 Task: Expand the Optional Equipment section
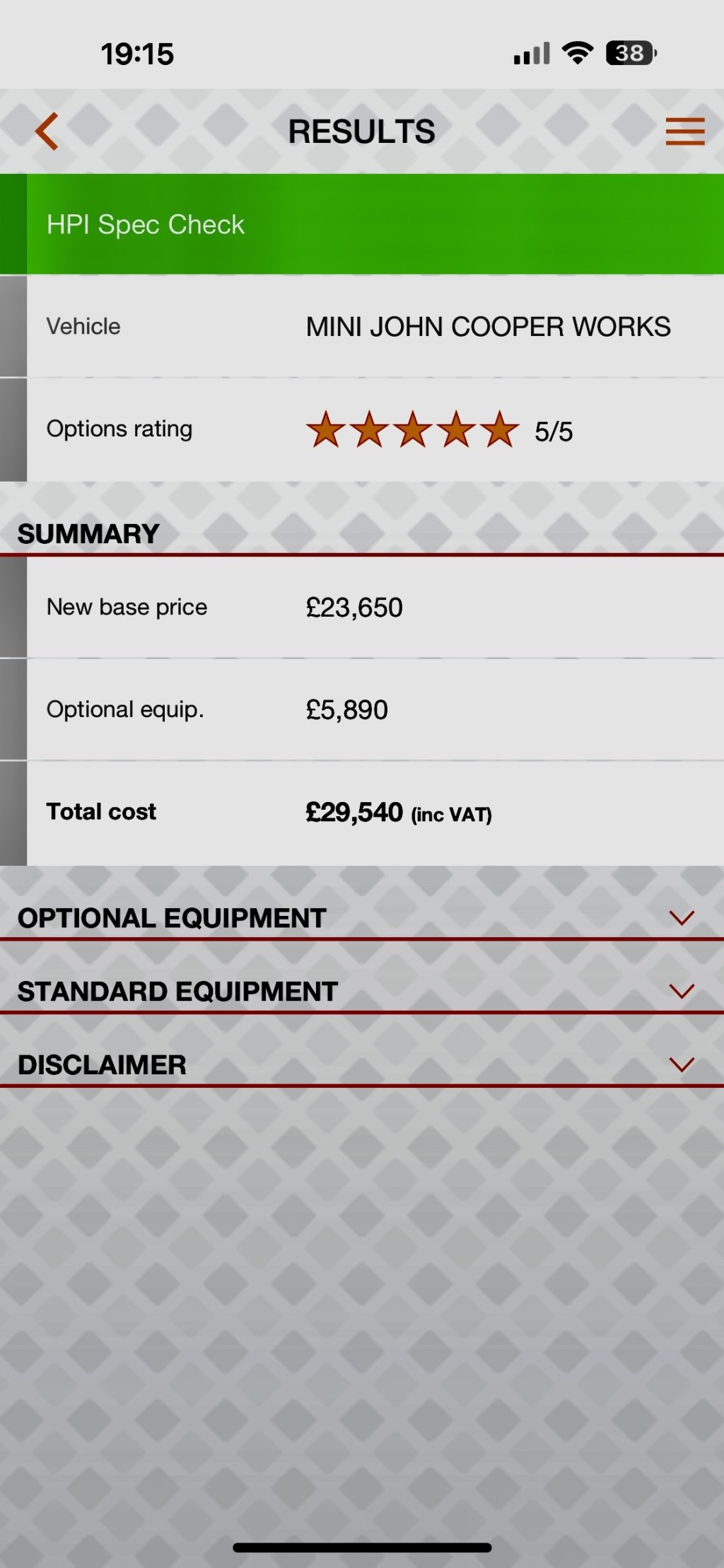click(681, 918)
